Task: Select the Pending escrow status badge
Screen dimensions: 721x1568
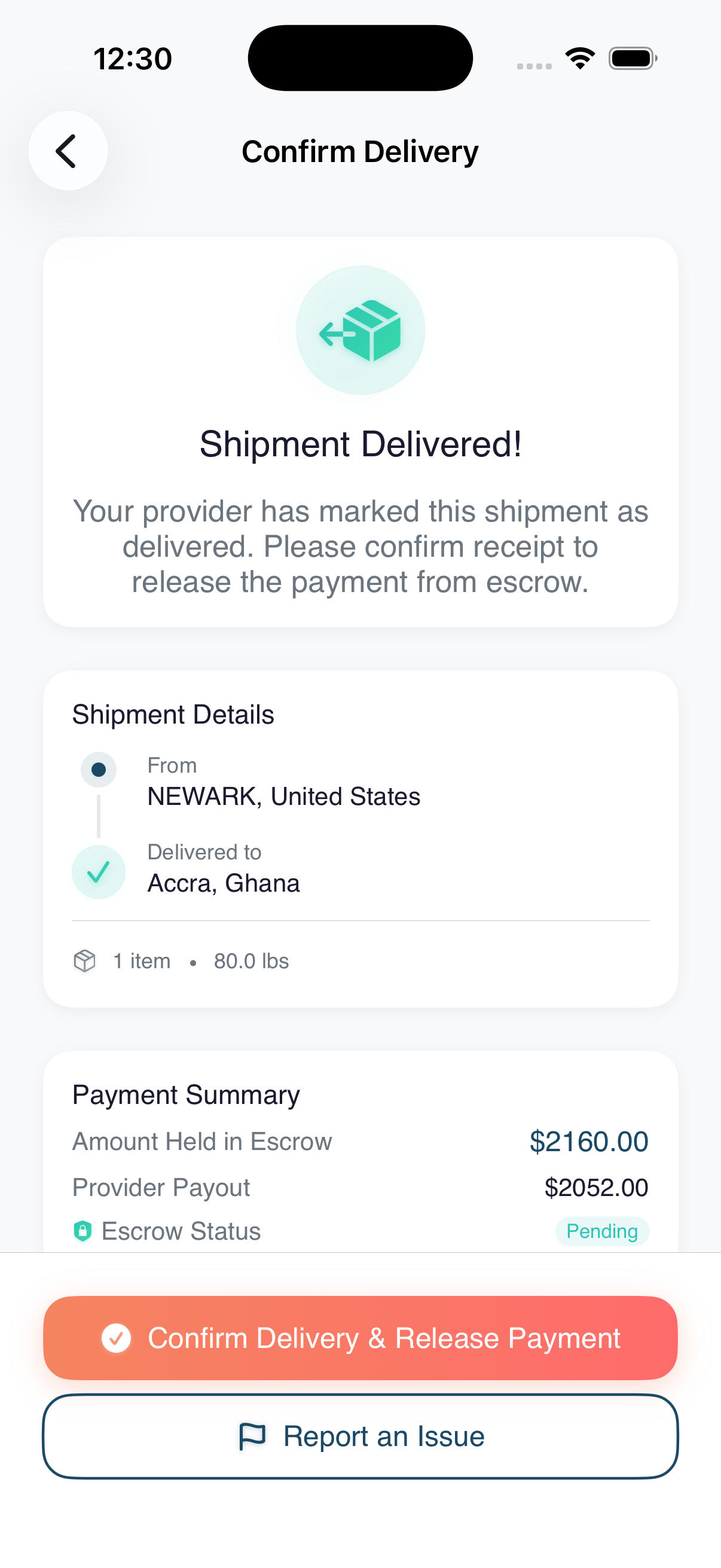Action: coord(602,1231)
